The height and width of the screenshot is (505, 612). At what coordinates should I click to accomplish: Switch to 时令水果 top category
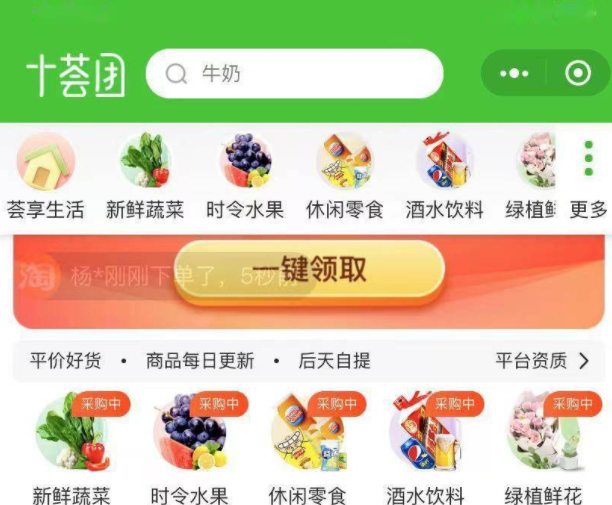tap(245, 178)
